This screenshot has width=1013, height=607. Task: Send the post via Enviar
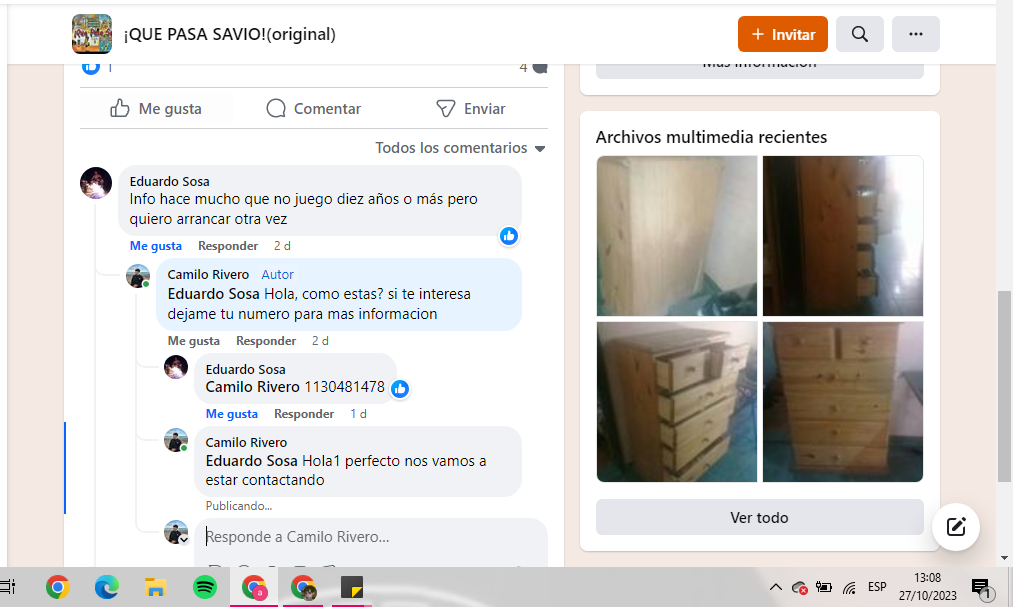pos(471,109)
